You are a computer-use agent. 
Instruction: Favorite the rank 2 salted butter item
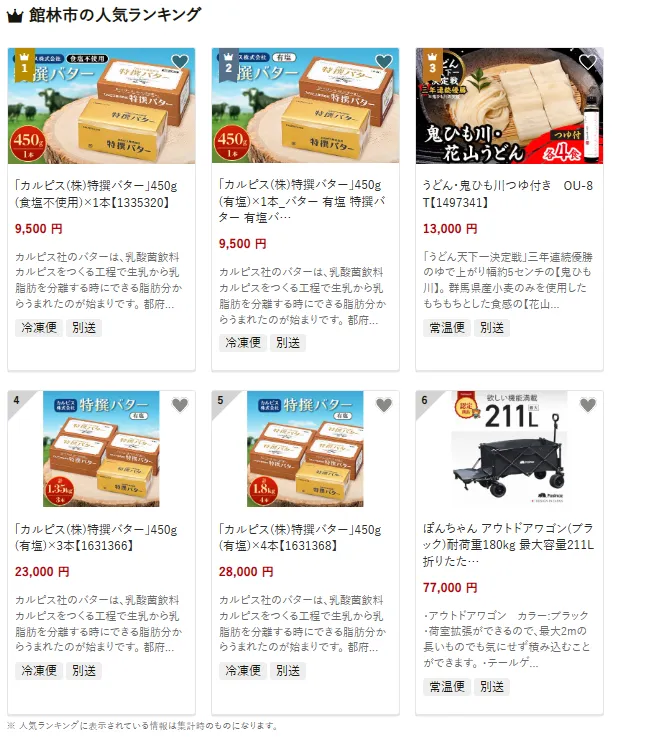[384, 62]
